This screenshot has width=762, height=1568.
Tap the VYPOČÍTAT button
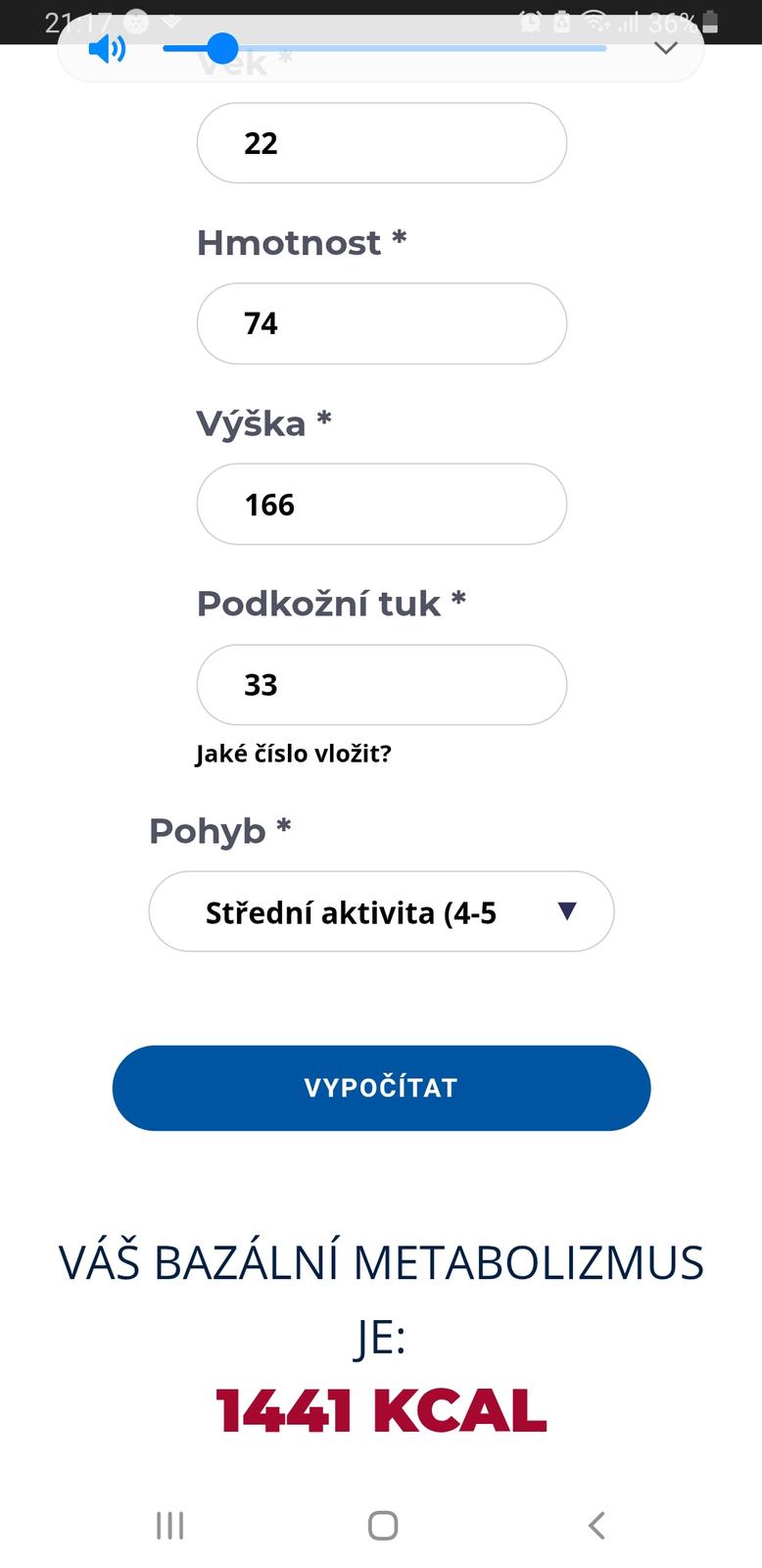point(381,1088)
